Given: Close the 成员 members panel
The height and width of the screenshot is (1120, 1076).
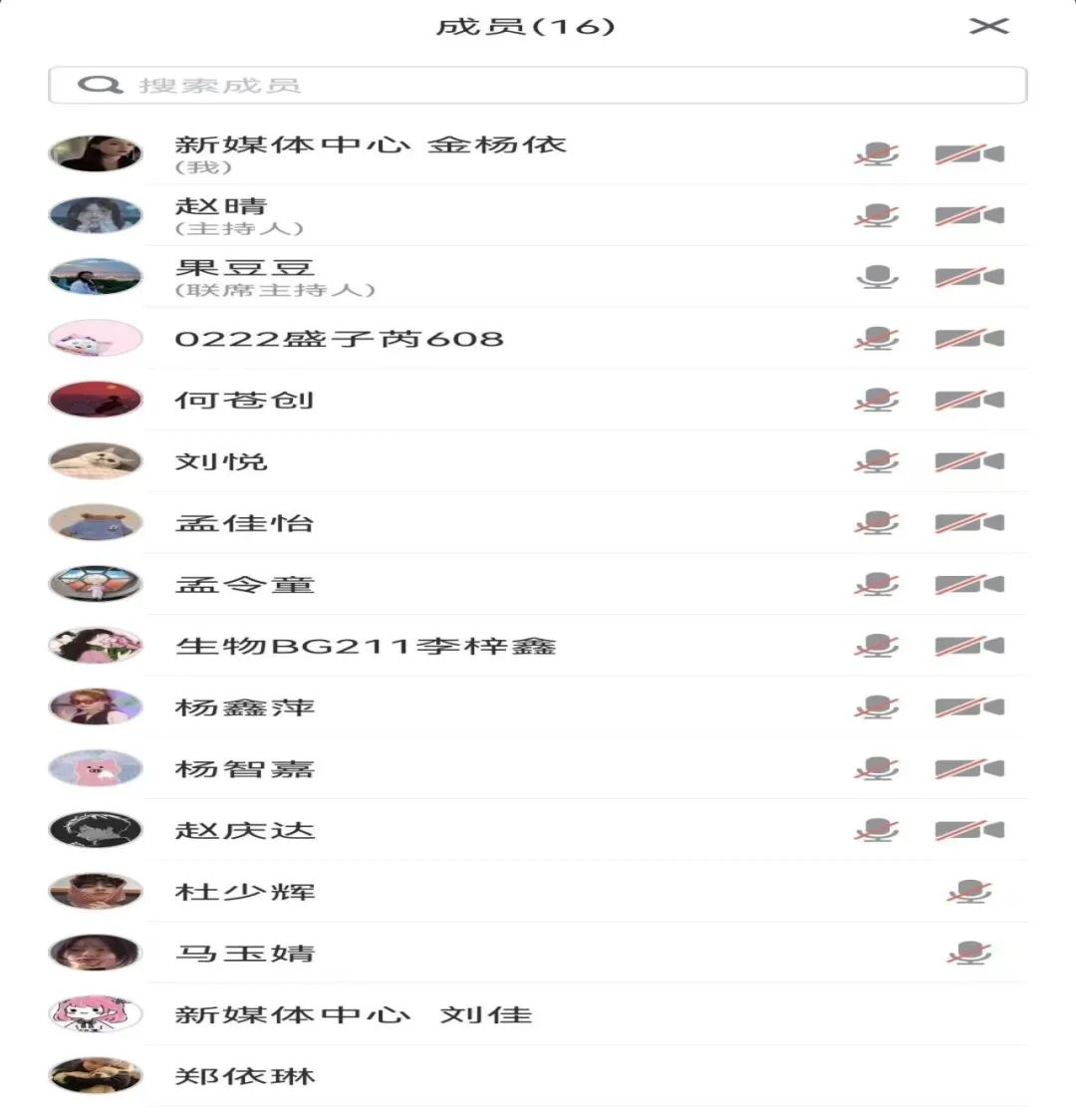Looking at the screenshot, I should (x=988, y=26).
